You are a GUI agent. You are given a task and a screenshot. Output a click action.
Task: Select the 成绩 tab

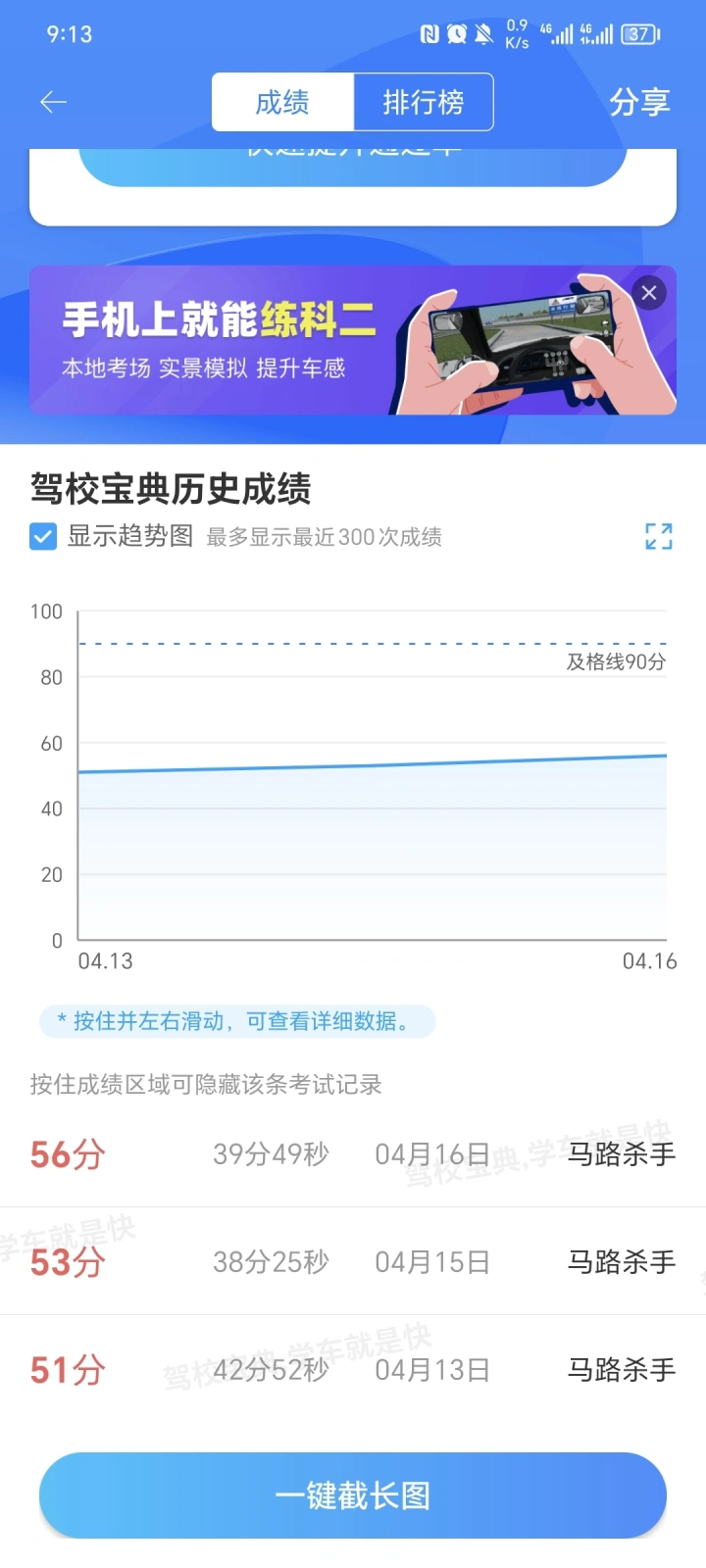pyautogui.click(x=282, y=102)
